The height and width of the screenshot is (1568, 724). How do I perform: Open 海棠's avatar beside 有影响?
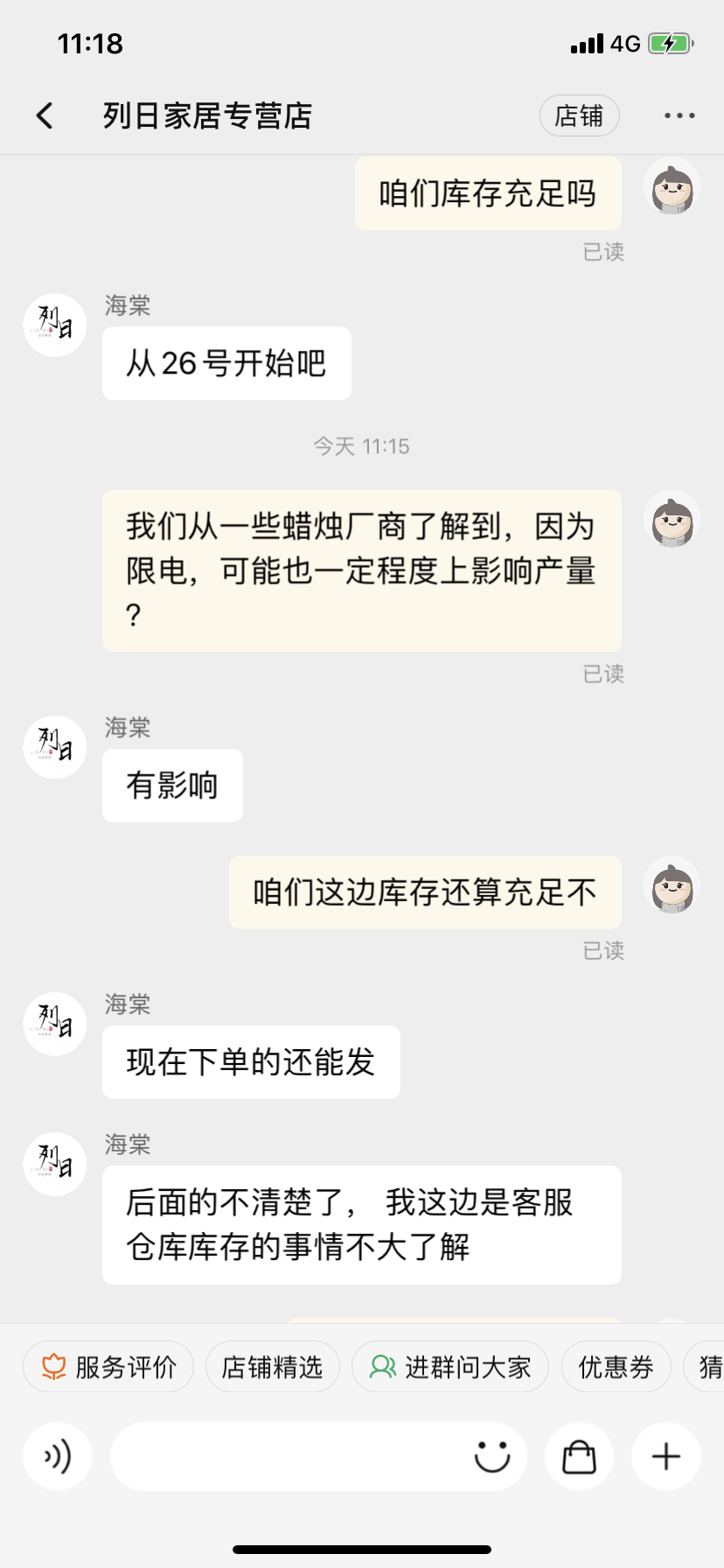(x=55, y=747)
